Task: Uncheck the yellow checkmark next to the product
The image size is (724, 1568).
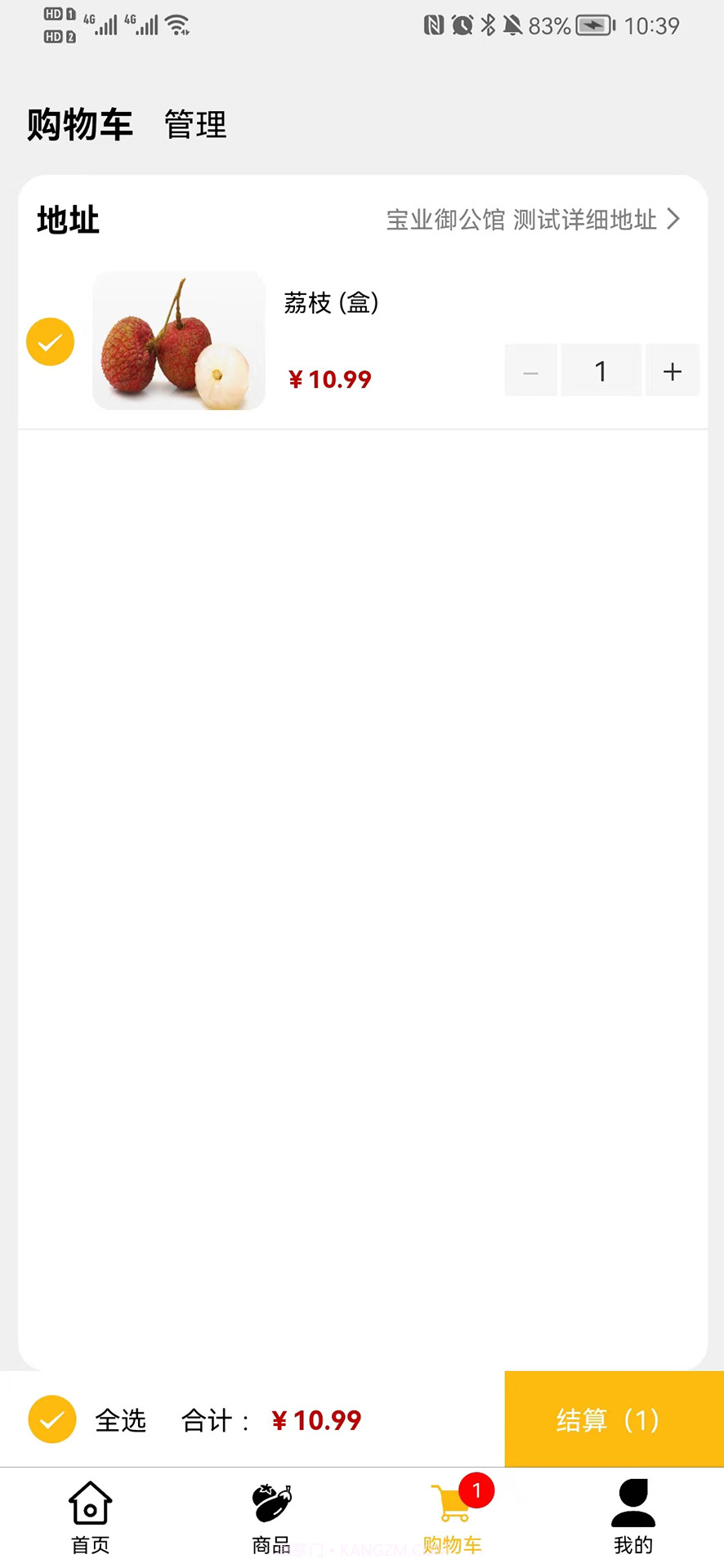Action: click(50, 341)
